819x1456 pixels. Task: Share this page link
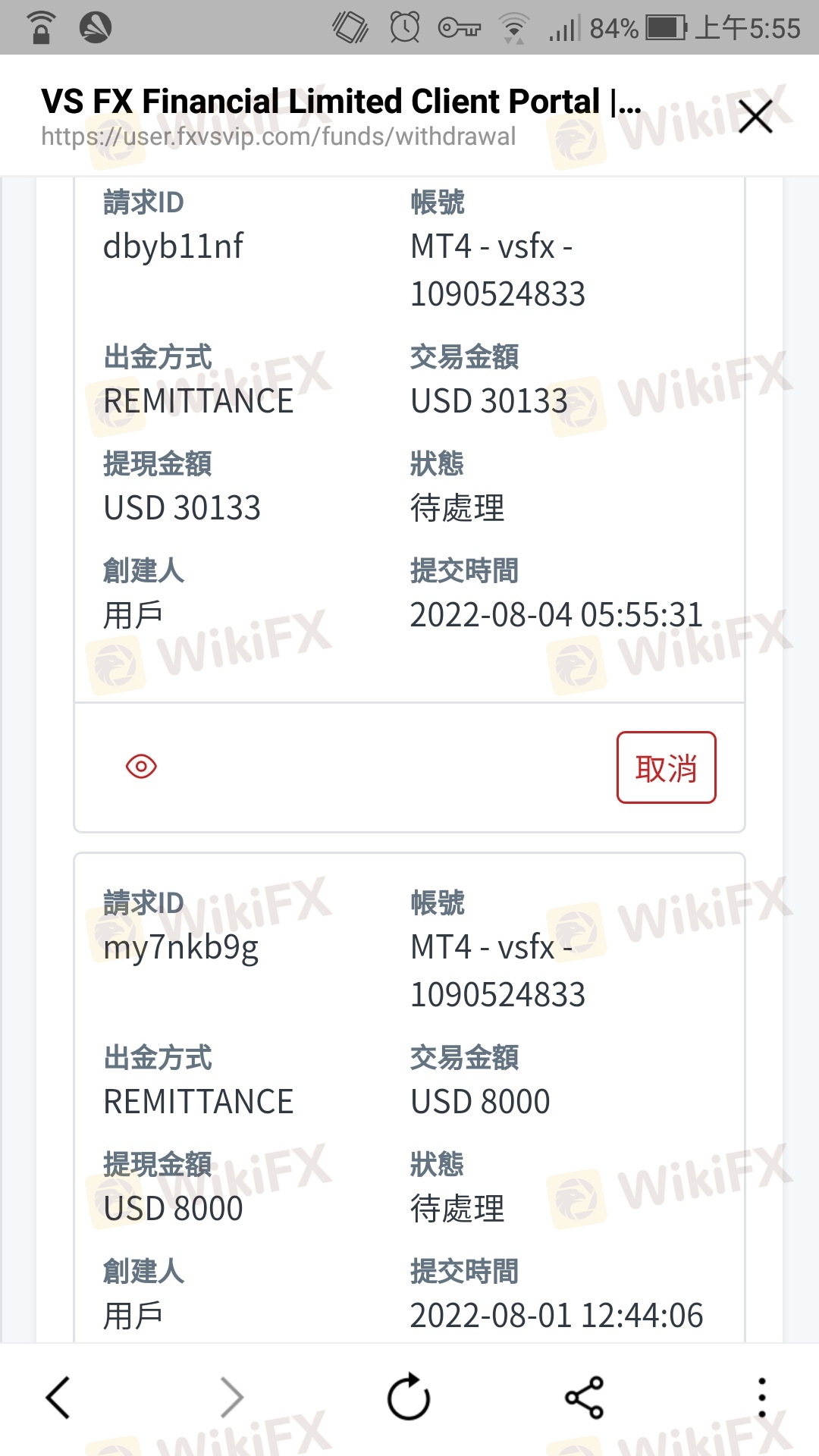[x=584, y=1397]
